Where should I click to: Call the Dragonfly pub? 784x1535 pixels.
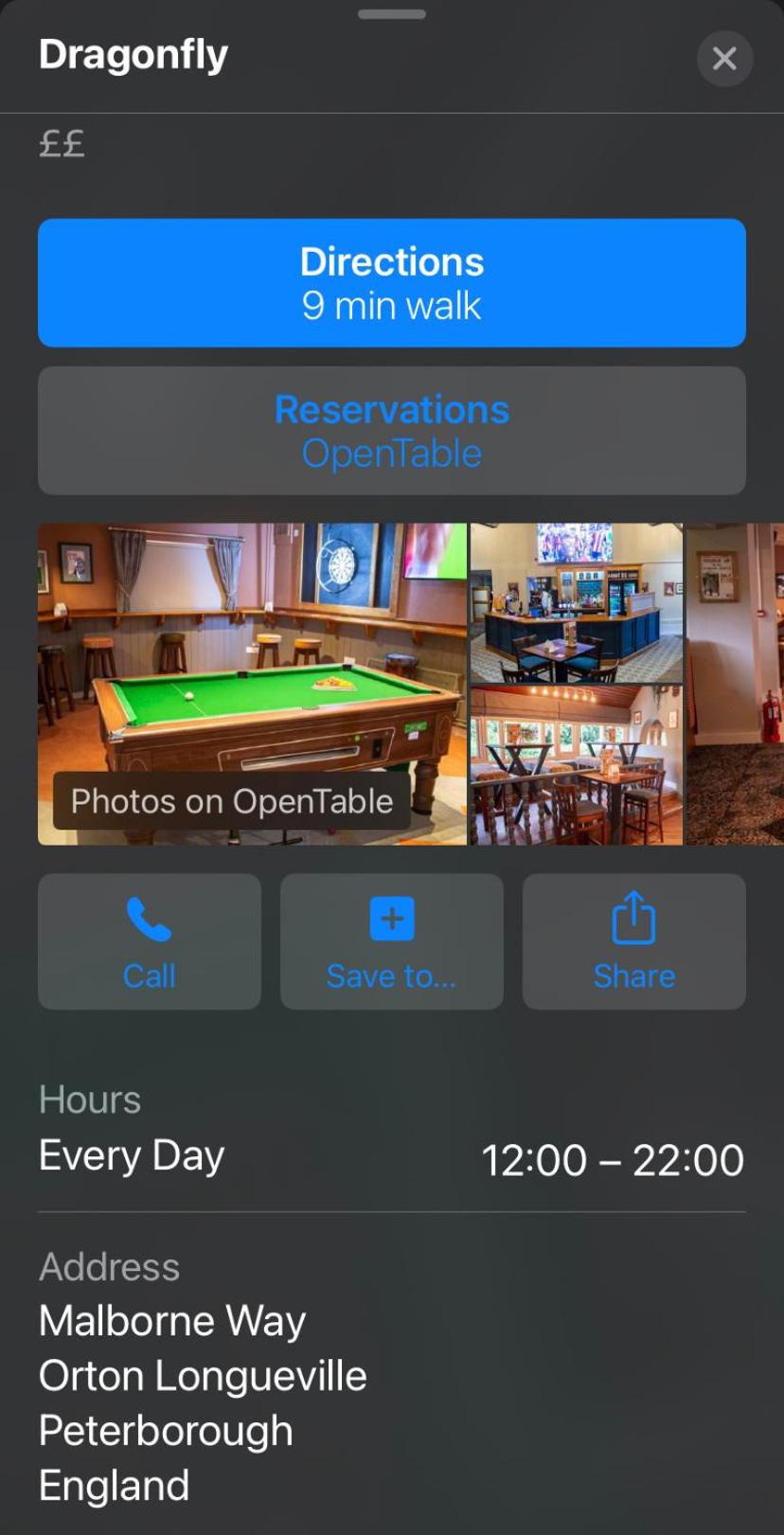[150, 941]
